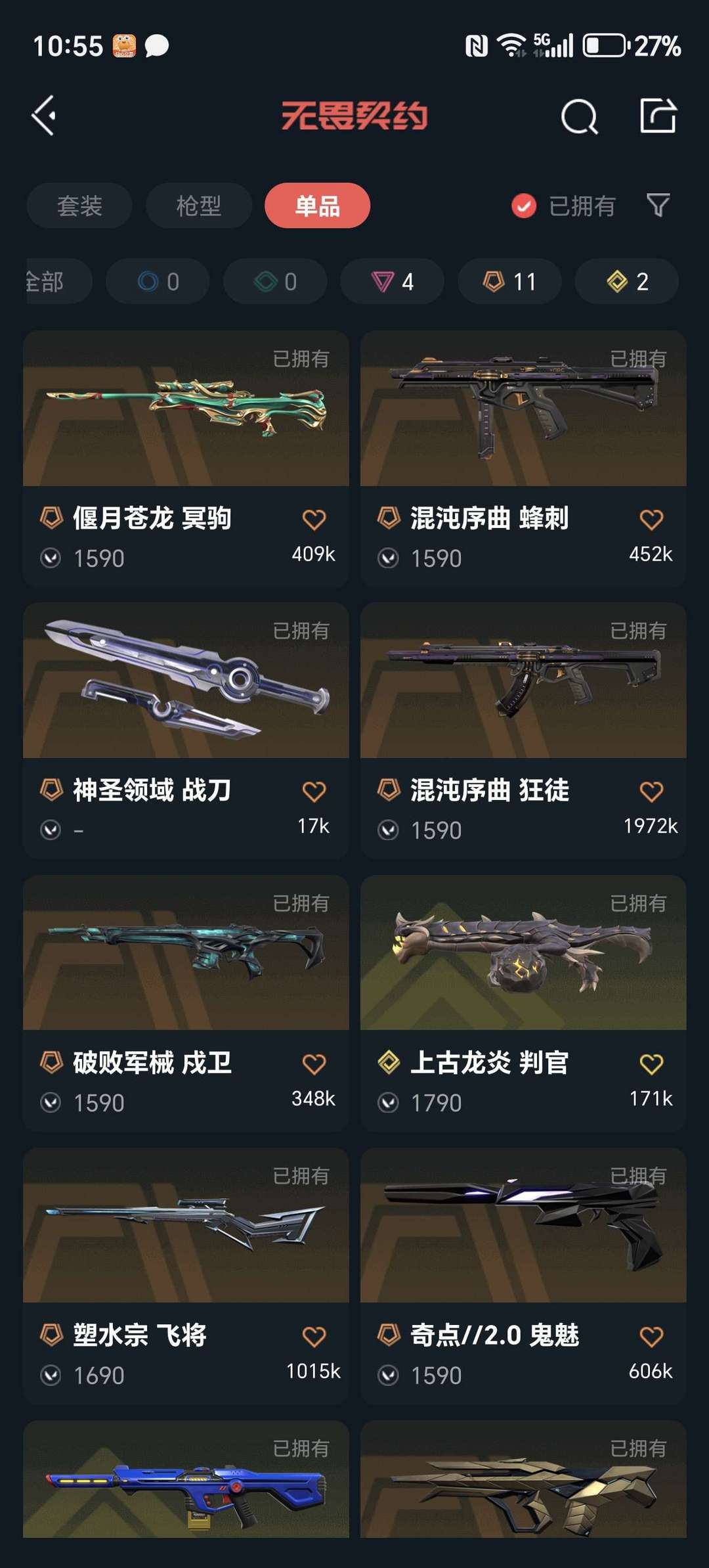The image size is (709, 1568).
Task: Switch to the 套装 tab
Action: coord(79,206)
